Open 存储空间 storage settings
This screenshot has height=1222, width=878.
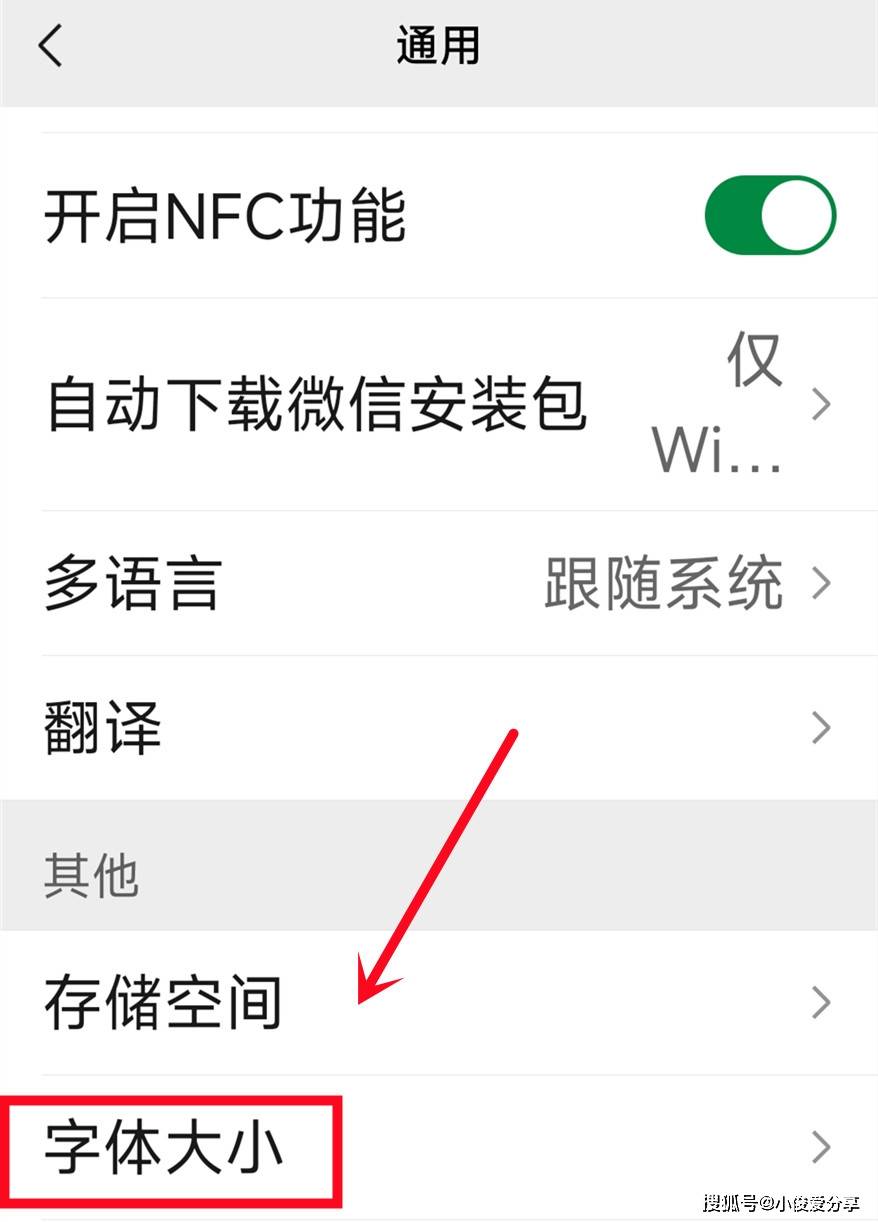click(438, 1002)
